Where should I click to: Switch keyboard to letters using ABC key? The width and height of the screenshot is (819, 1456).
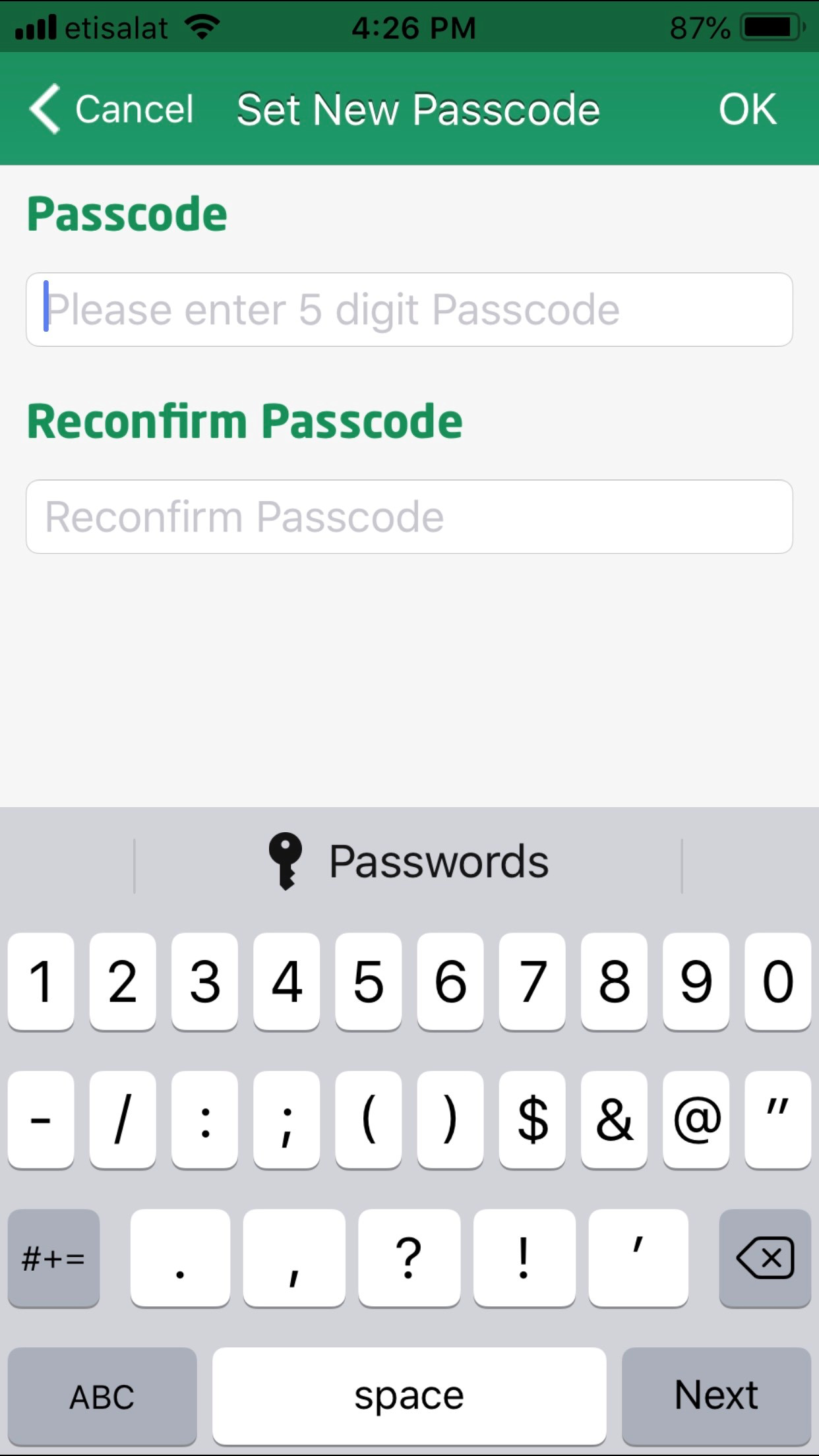pyautogui.click(x=102, y=1393)
